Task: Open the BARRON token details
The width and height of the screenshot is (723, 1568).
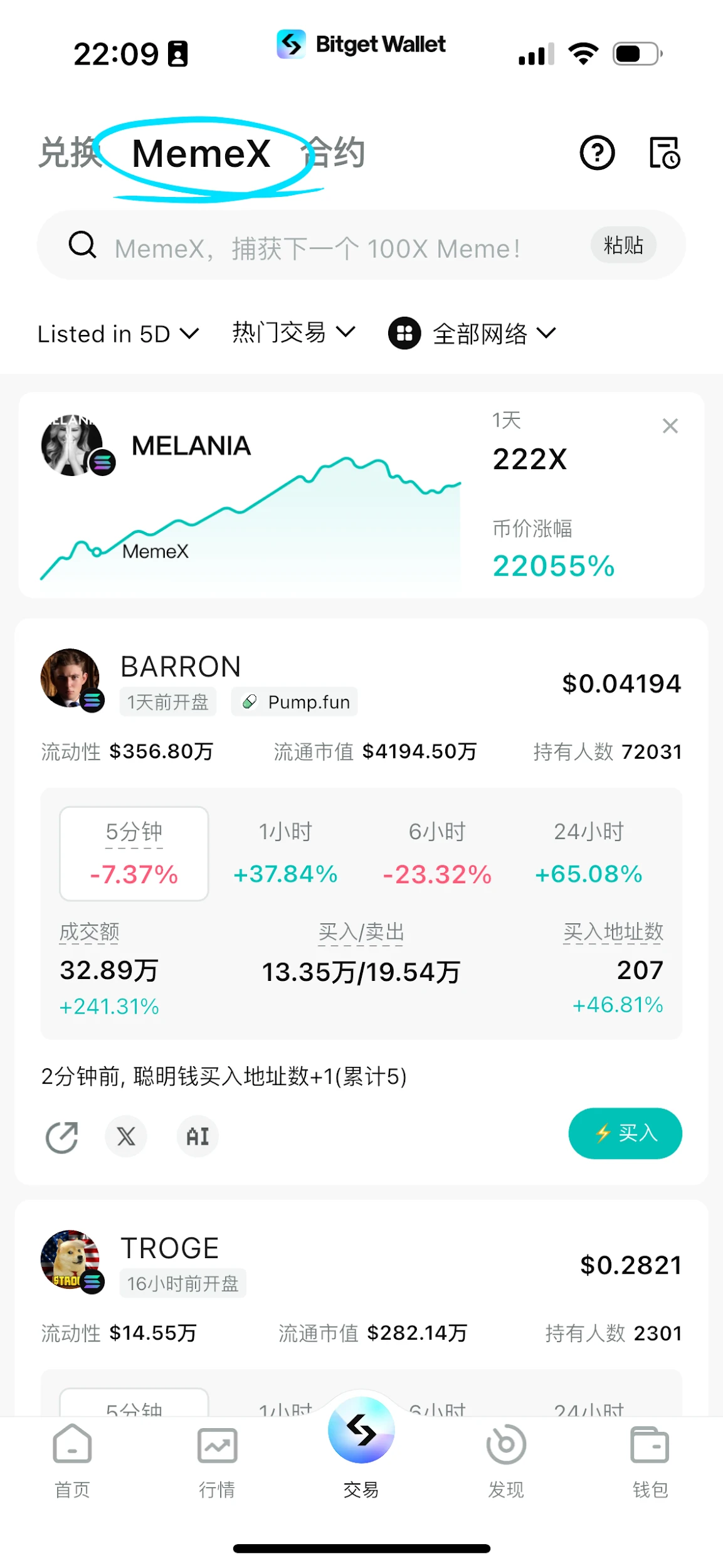Action: pyautogui.click(x=181, y=667)
